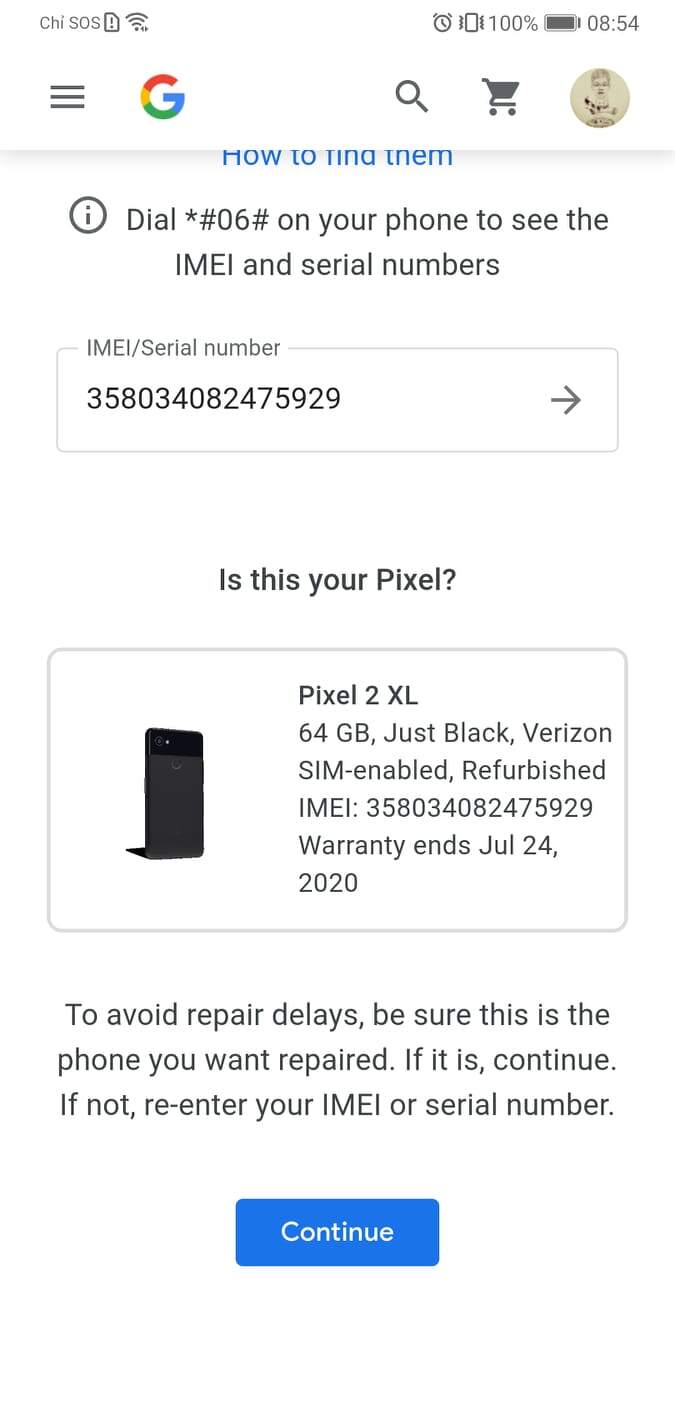
Task: Open the 'How to find them' link
Action: pos(337,156)
